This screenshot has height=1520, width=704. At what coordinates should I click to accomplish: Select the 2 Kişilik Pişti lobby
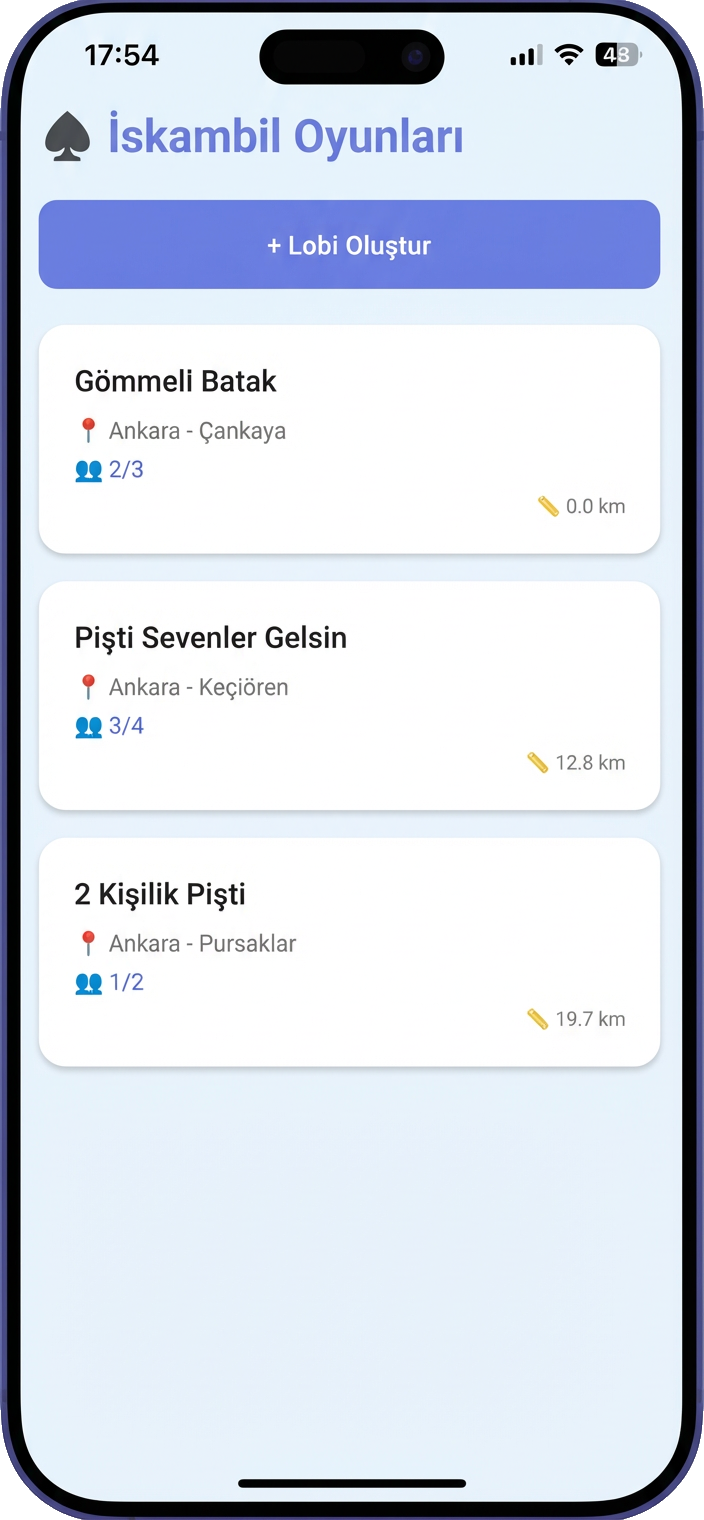point(349,951)
